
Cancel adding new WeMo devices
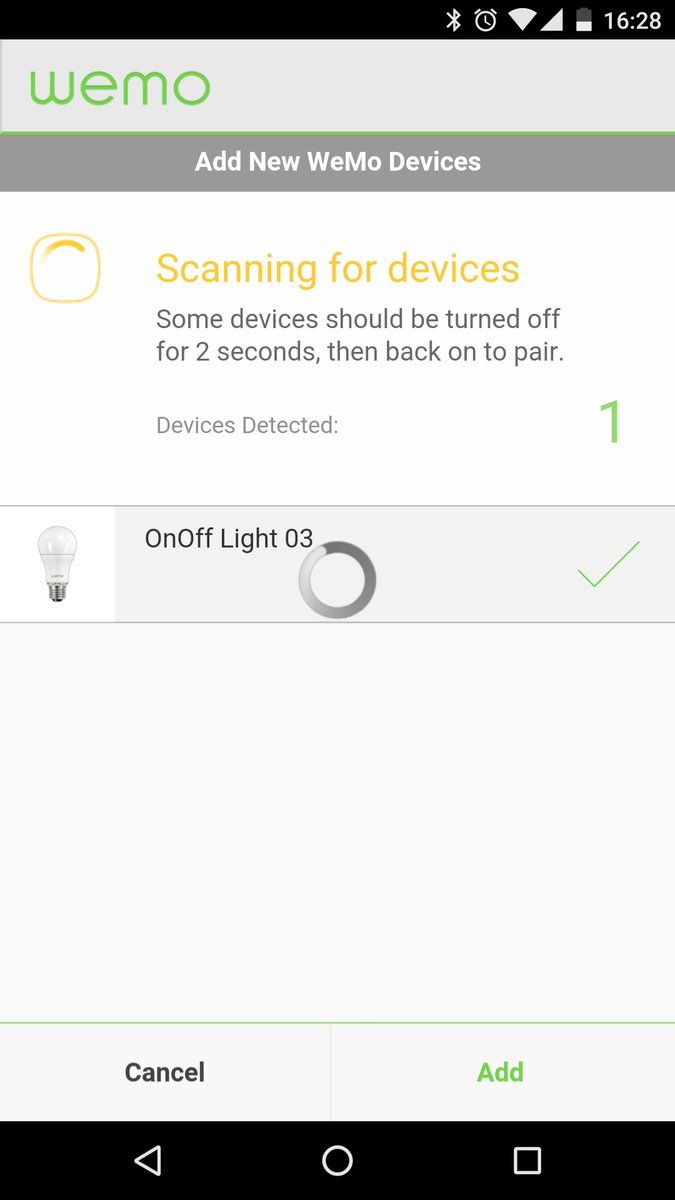pyautogui.click(x=165, y=1072)
